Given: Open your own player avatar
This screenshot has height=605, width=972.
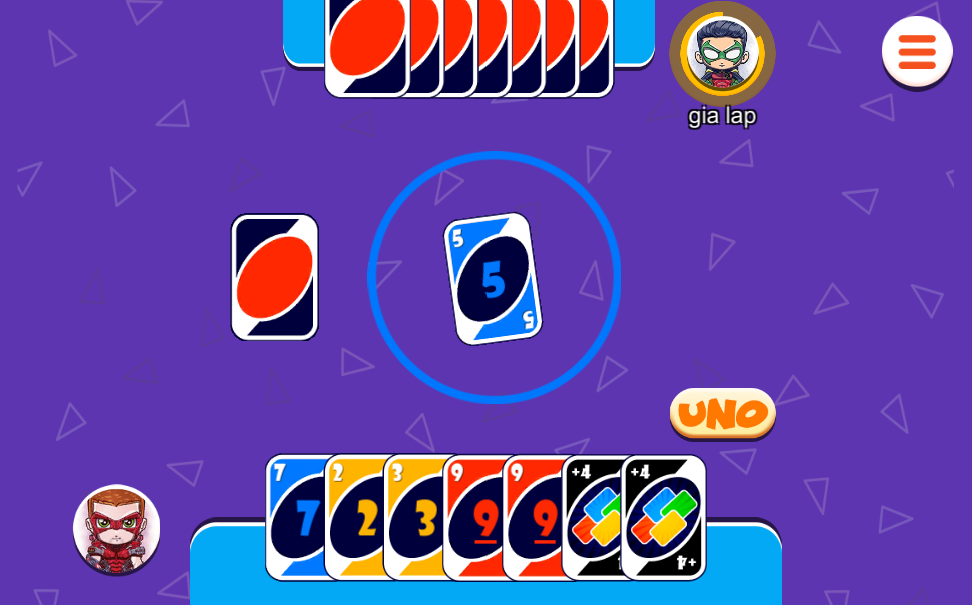Looking at the screenshot, I should (x=117, y=530).
